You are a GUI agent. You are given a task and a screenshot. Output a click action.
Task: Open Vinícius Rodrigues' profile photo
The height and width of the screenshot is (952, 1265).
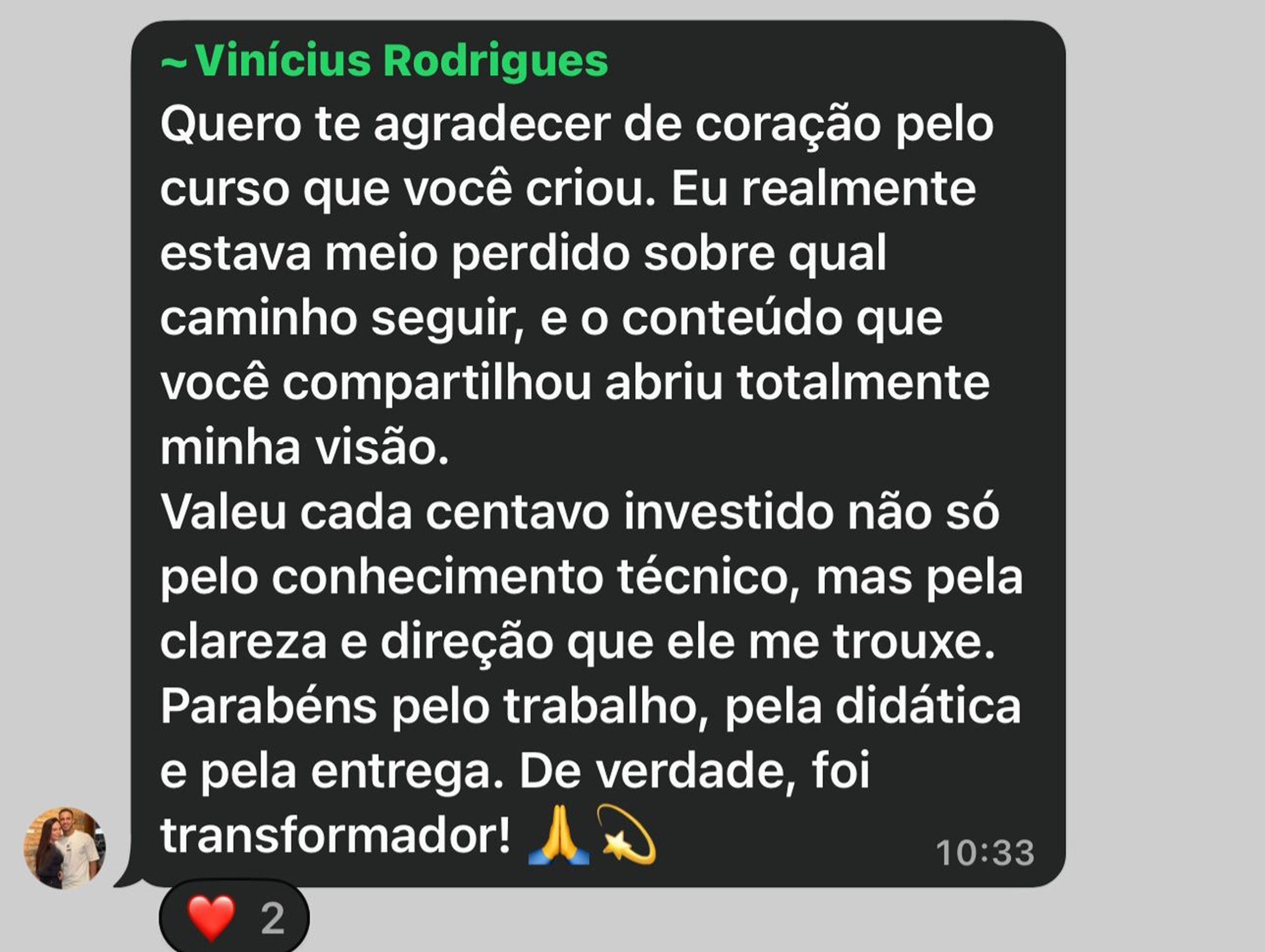(65, 847)
